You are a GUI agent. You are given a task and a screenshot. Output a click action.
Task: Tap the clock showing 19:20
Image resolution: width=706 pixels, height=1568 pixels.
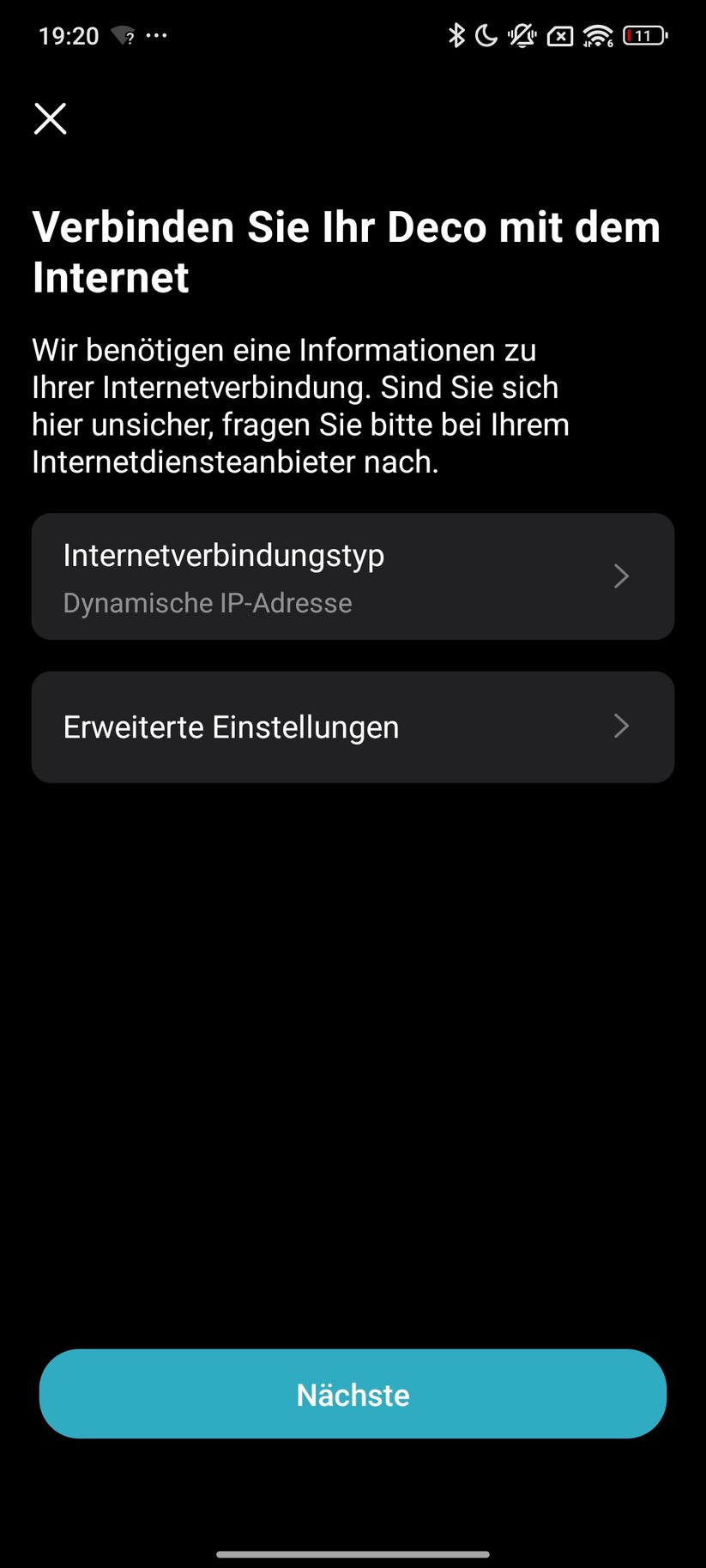tap(69, 35)
